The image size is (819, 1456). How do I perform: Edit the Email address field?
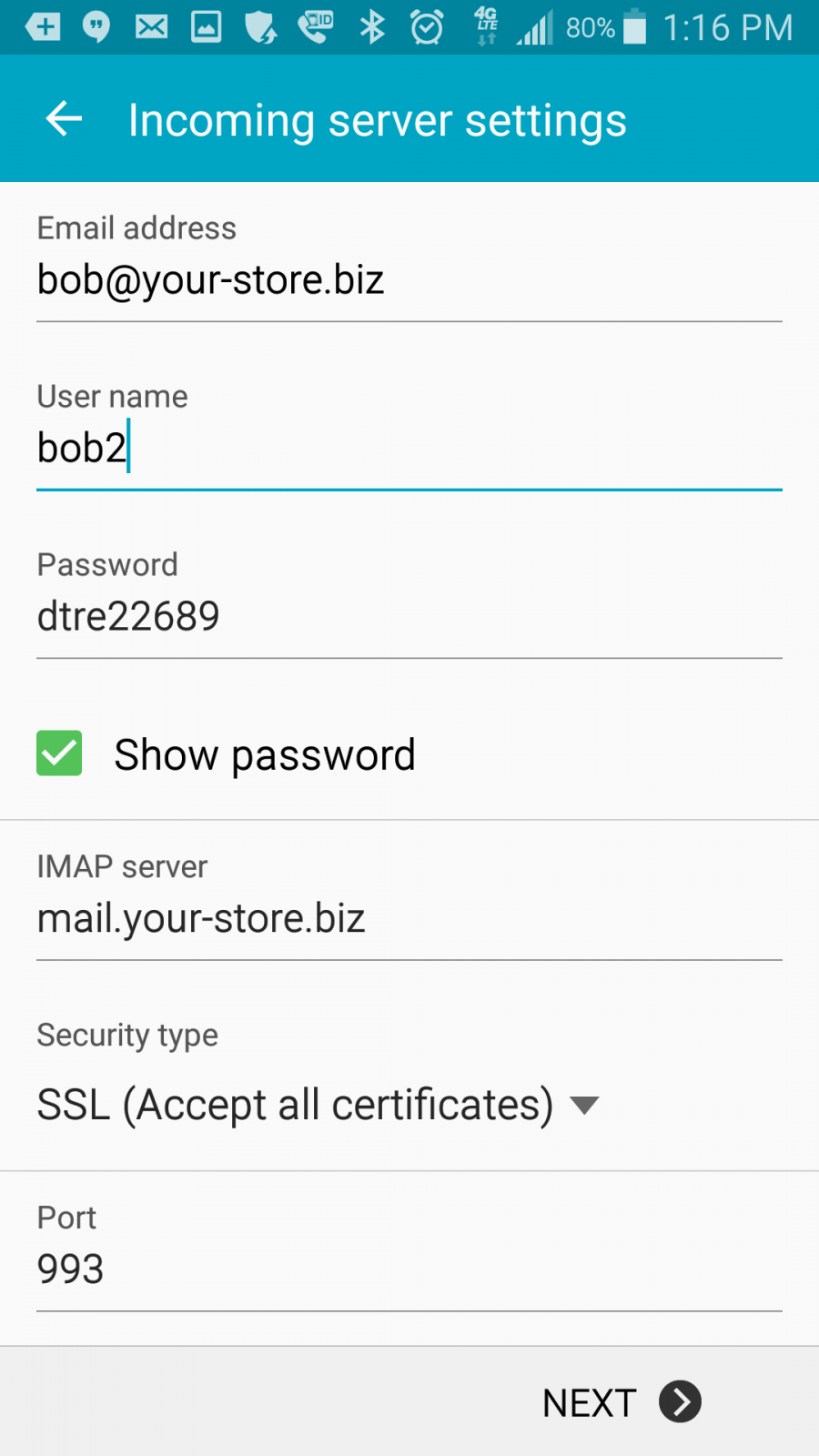click(x=409, y=281)
